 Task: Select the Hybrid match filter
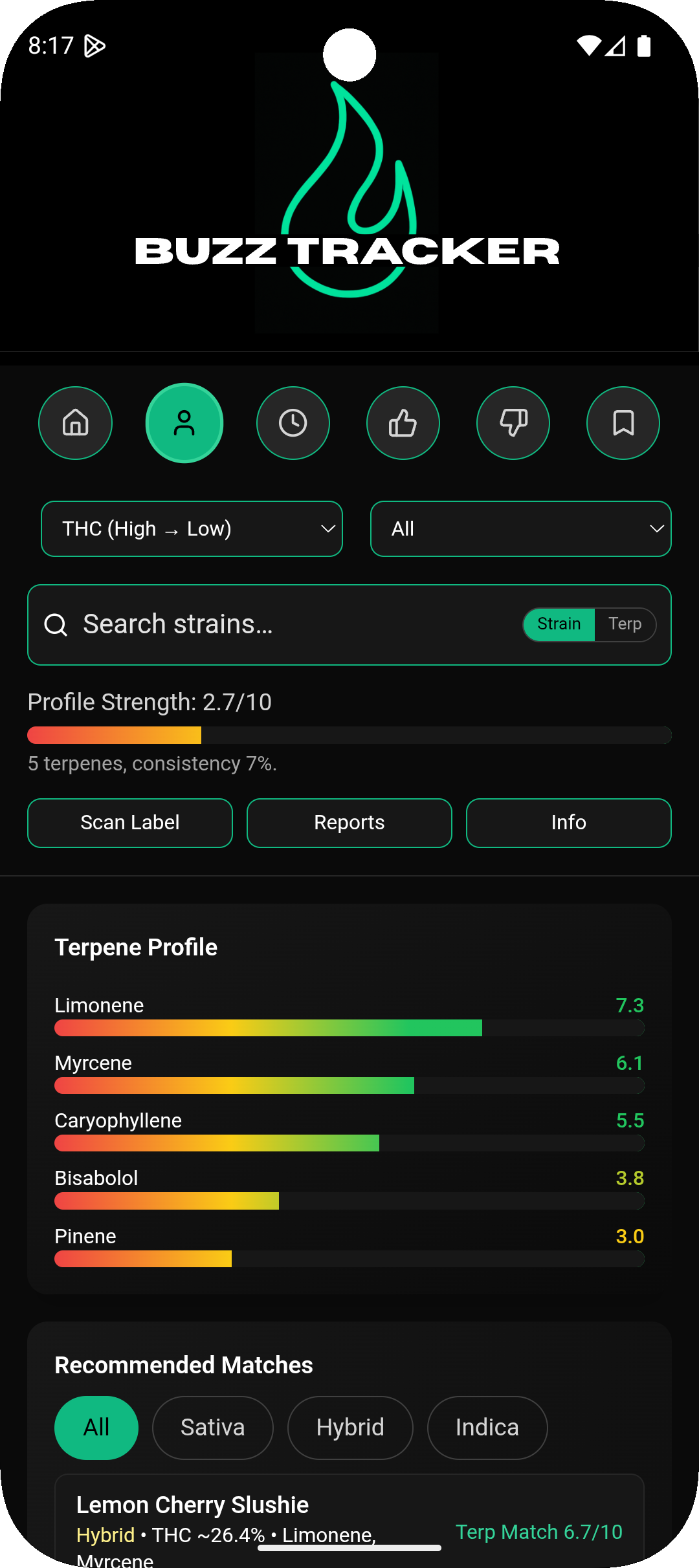tap(349, 1428)
